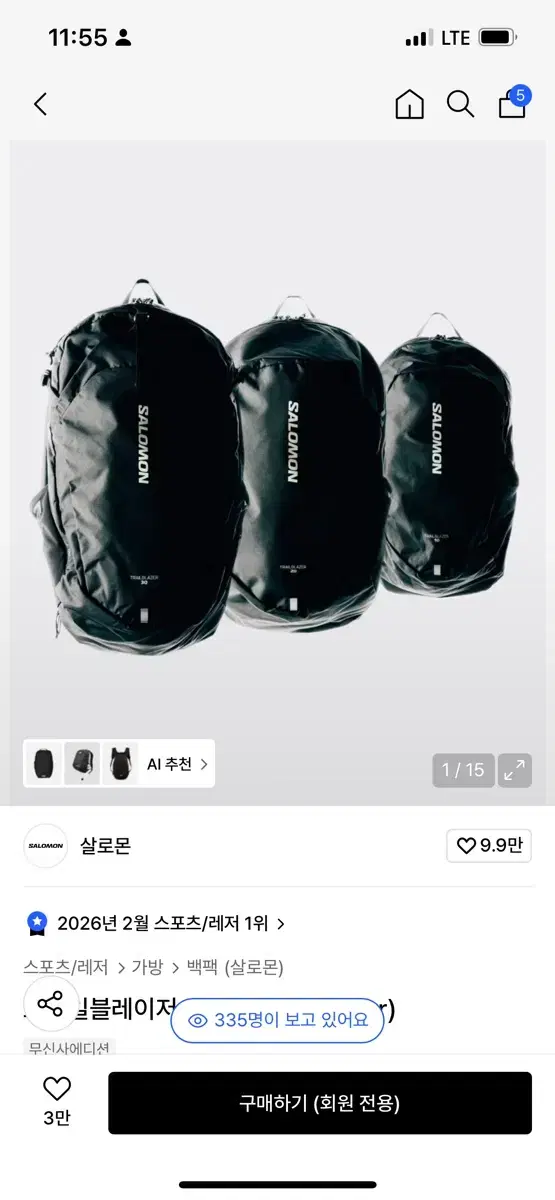Image resolution: width=555 pixels, height=1200 pixels.
Task: Go back with the top-left arrow
Action: pos(40,104)
